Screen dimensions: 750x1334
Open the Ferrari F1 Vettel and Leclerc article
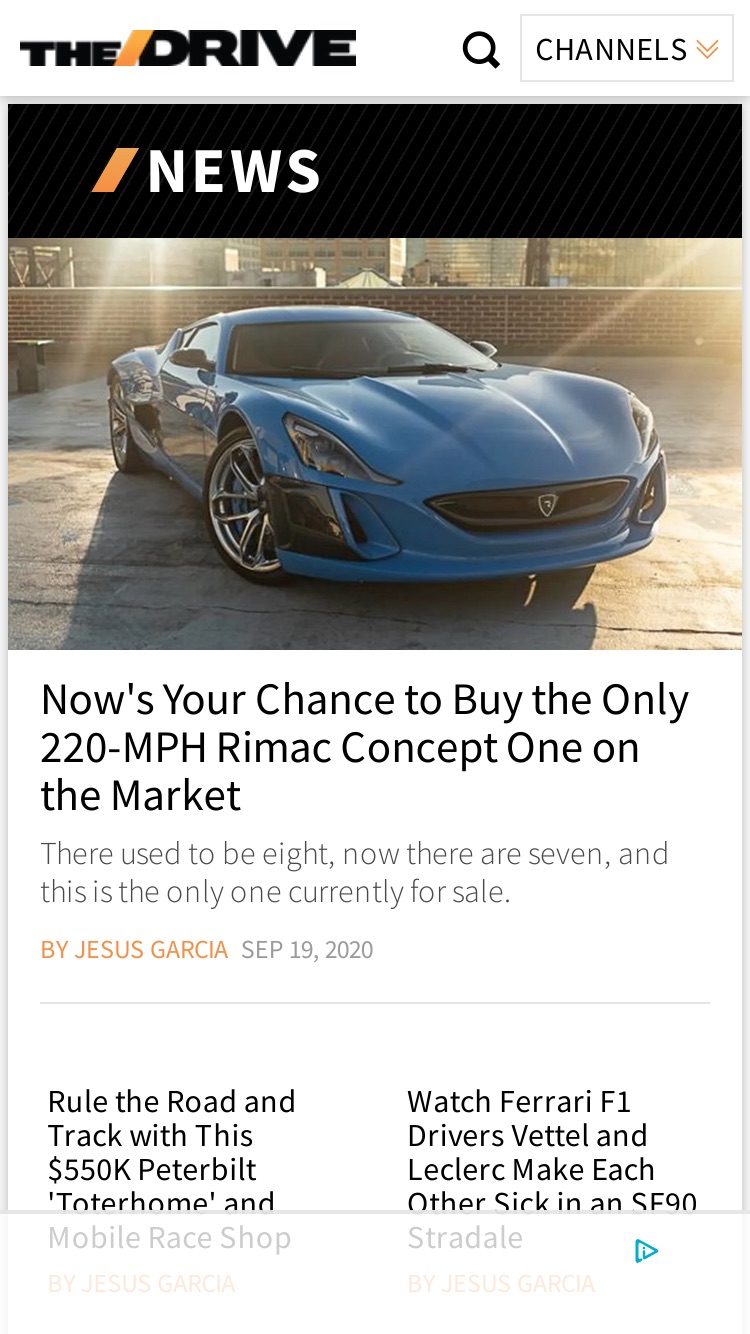tap(552, 1169)
